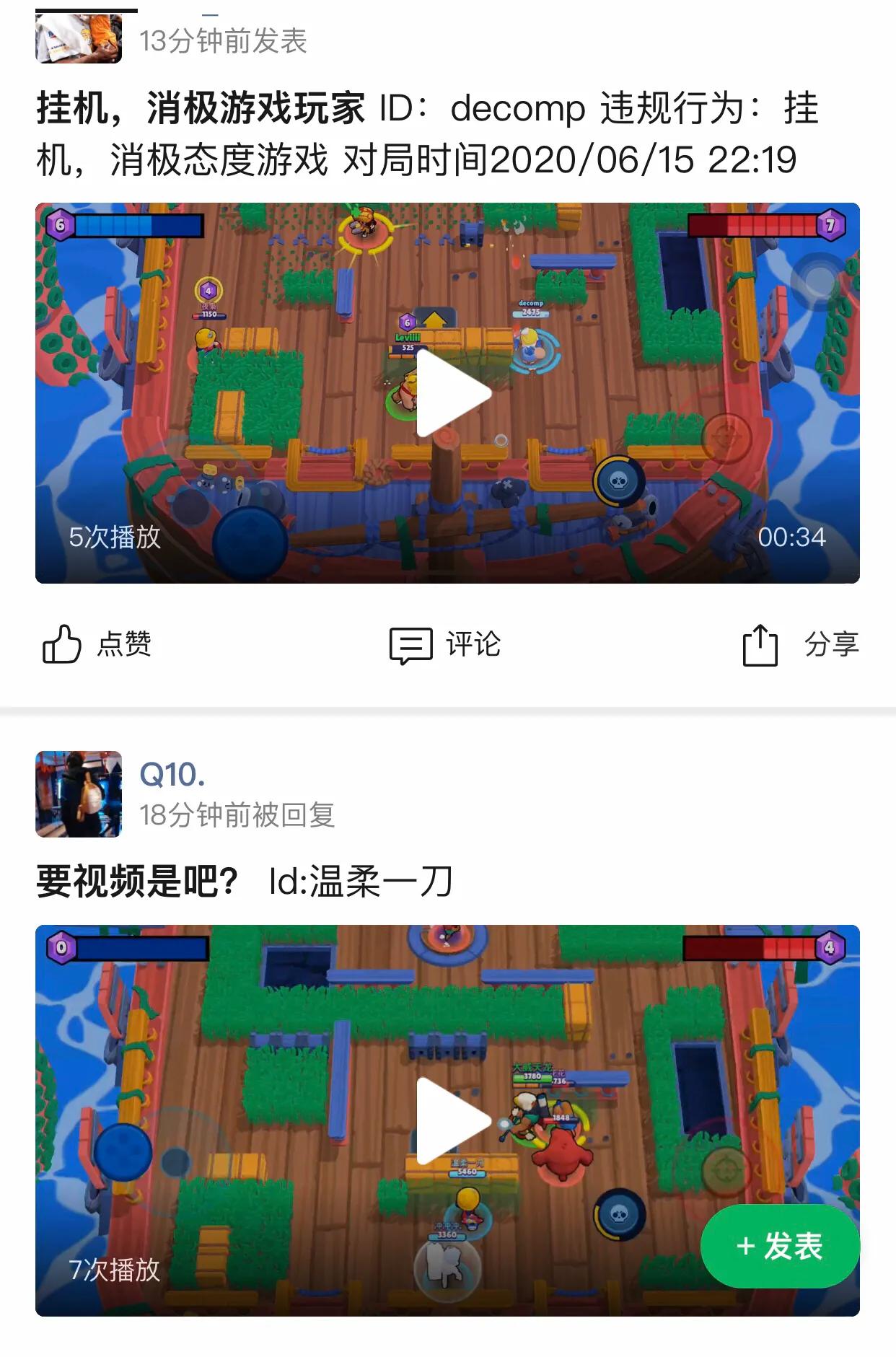The height and width of the screenshot is (1357, 896).
Task: Click the poster's avatar on the first post
Action: tap(79, 35)
